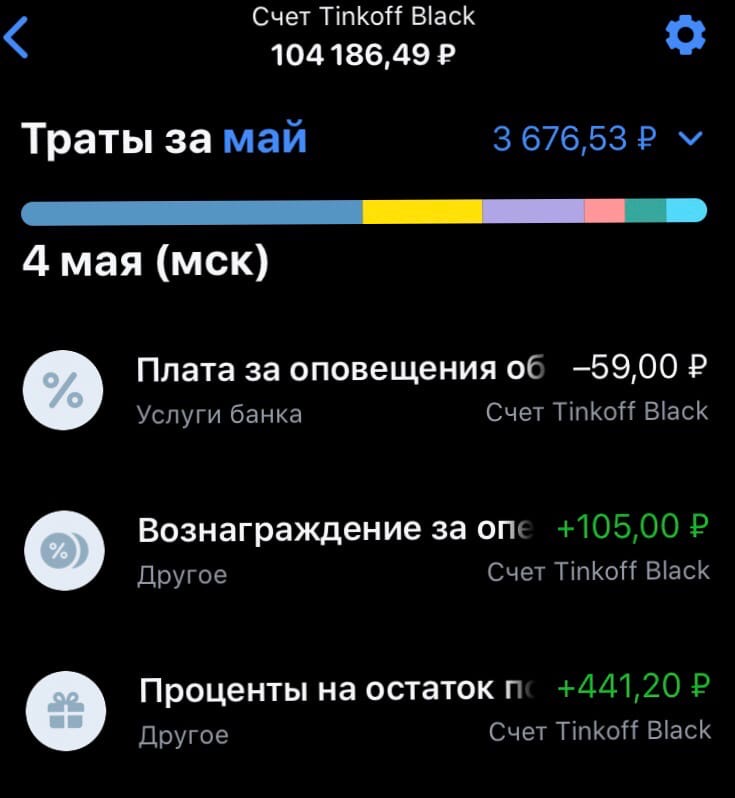Open account settings gear icon
Screen dimensions: 735x798
[686, 38]
